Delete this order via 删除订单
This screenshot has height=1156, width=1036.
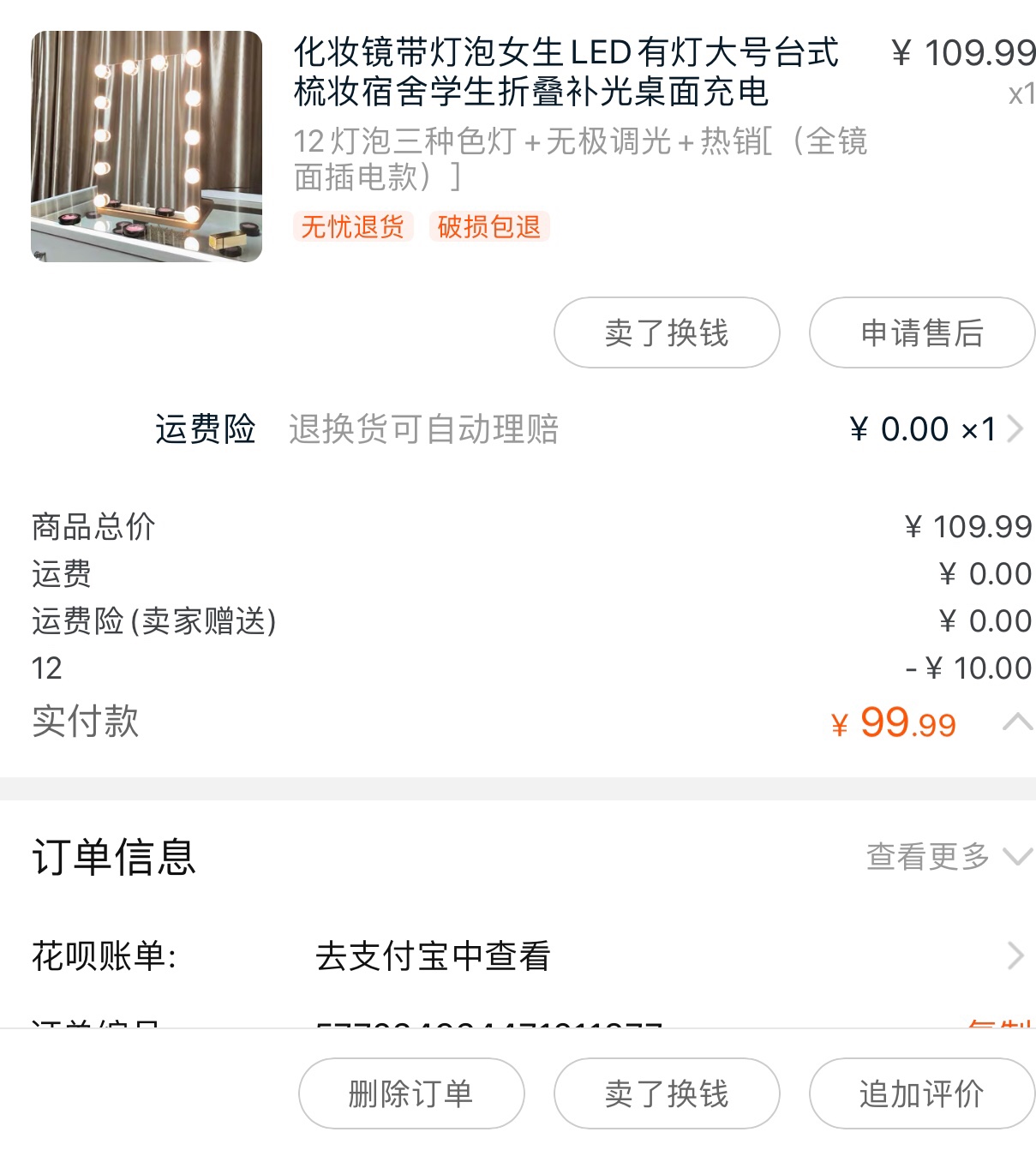point(411,1093)
